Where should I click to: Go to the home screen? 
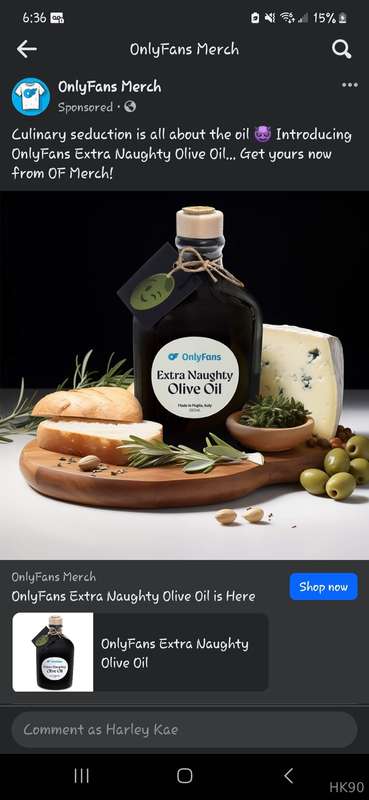[184, 776]
